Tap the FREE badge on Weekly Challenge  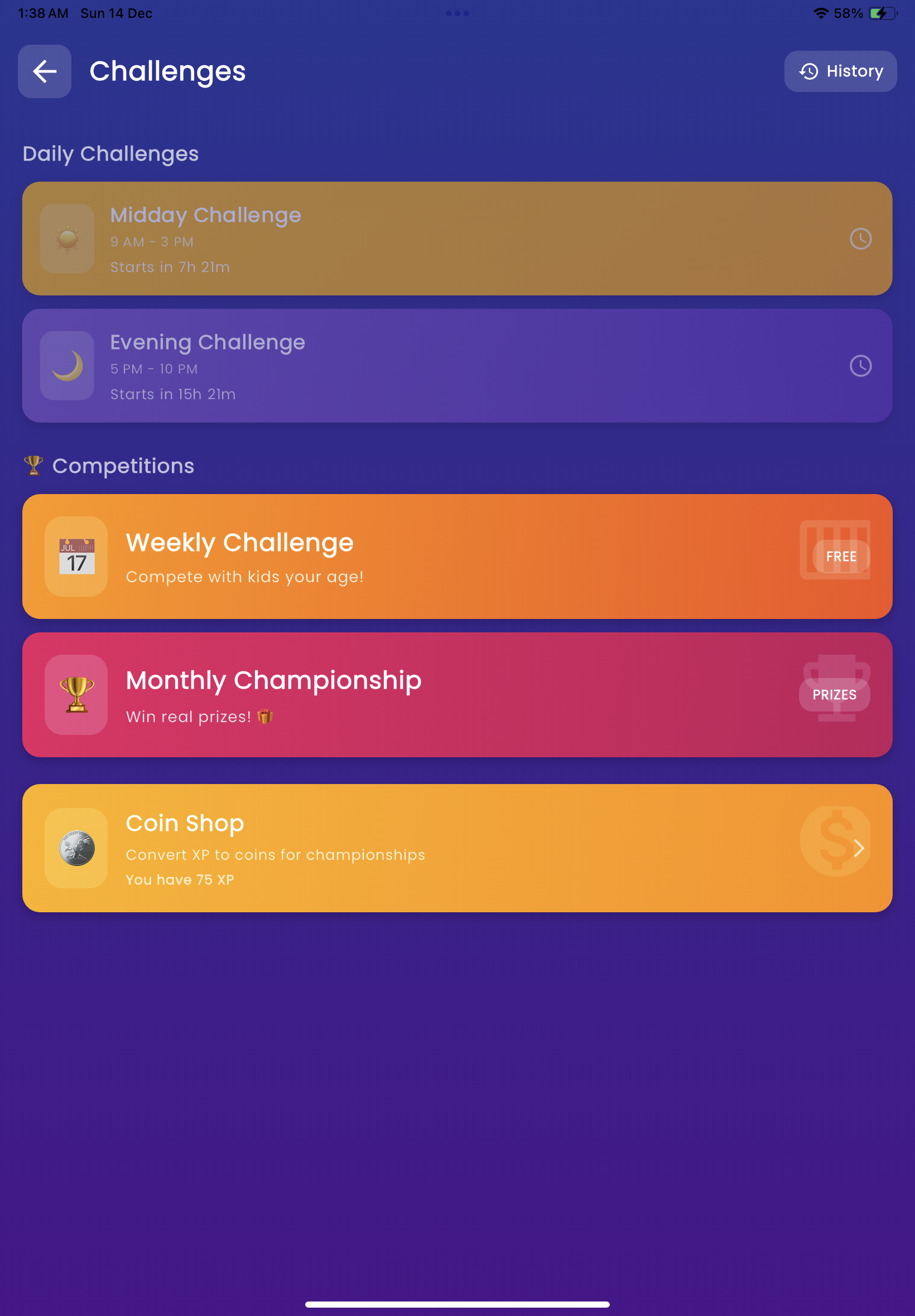[x=841, y=556]
